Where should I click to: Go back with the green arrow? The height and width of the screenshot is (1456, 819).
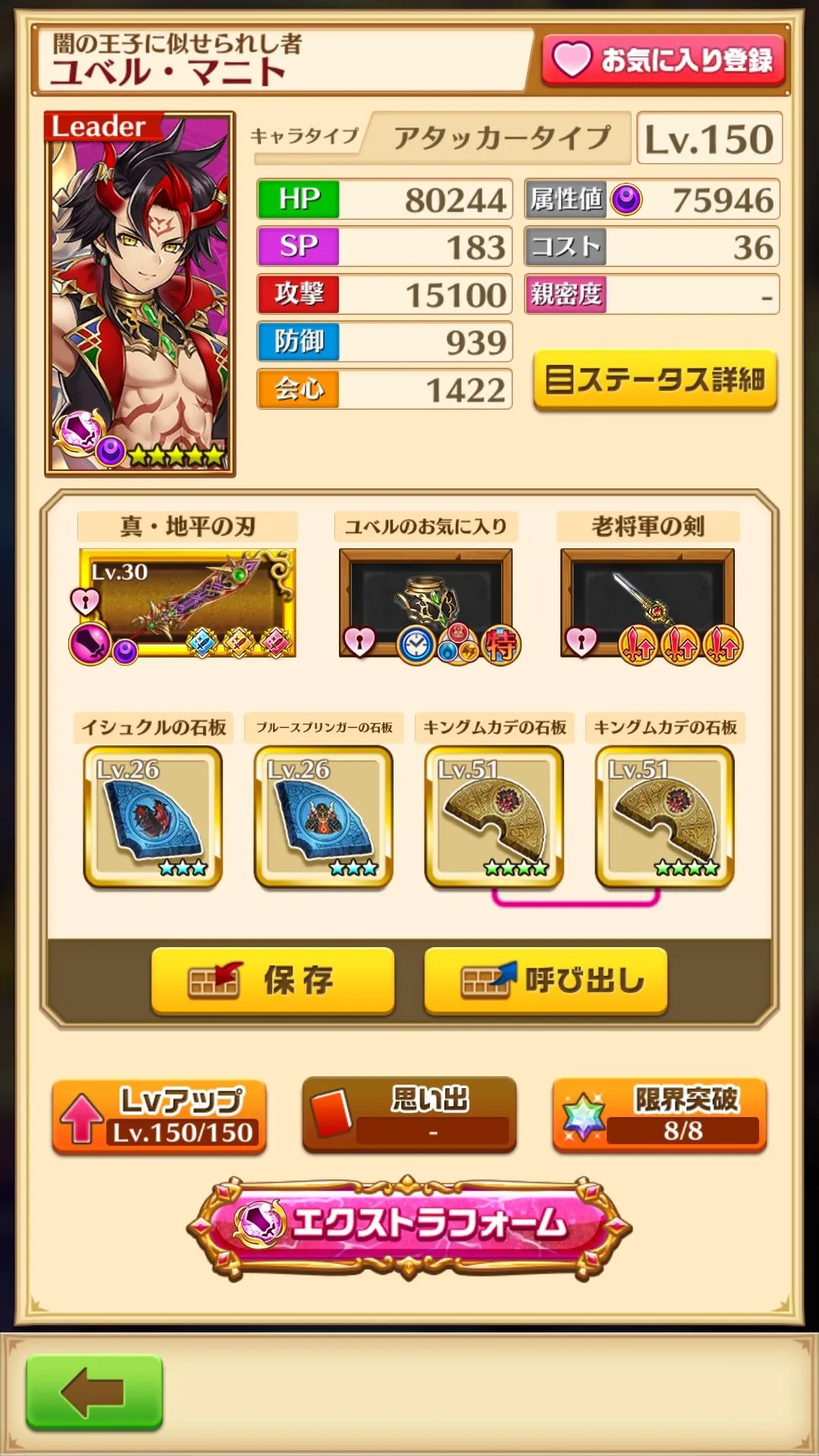point(94,1392)
